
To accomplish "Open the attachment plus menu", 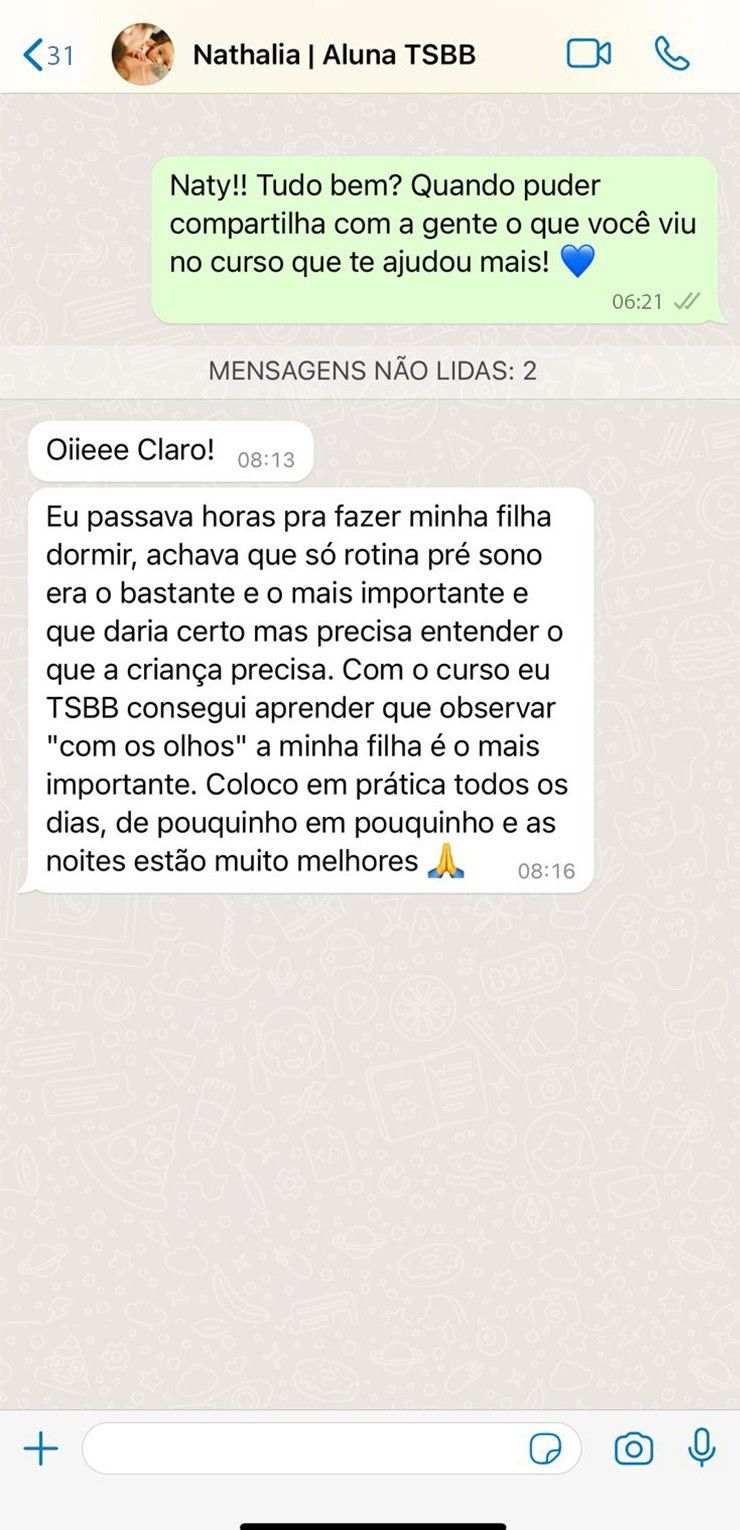I will click(x=40, y=1448).
